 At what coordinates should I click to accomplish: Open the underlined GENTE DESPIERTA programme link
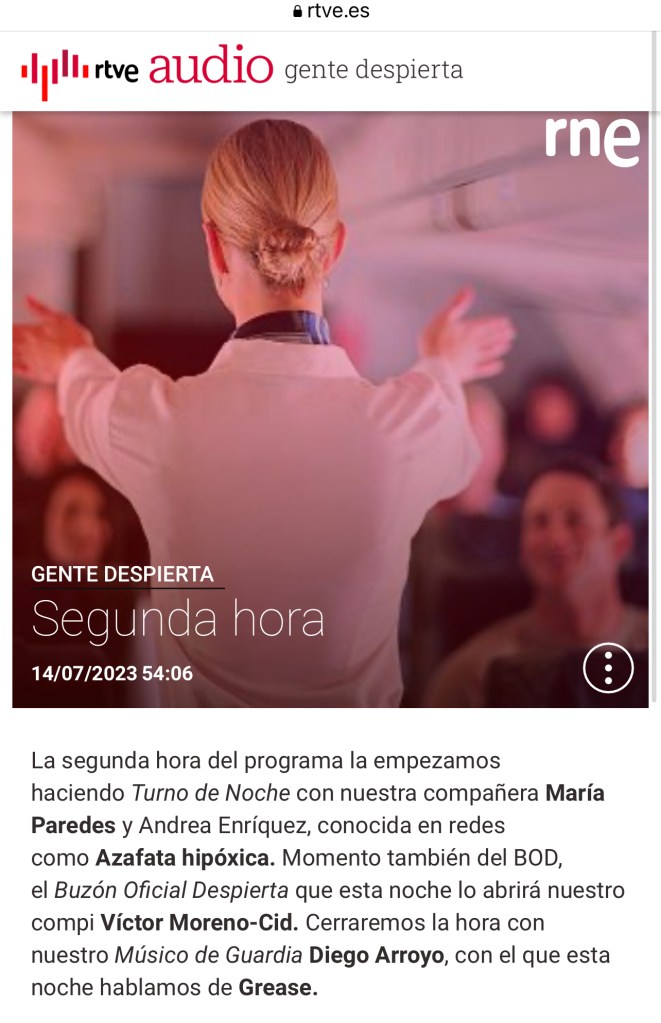tap(123, 575)
